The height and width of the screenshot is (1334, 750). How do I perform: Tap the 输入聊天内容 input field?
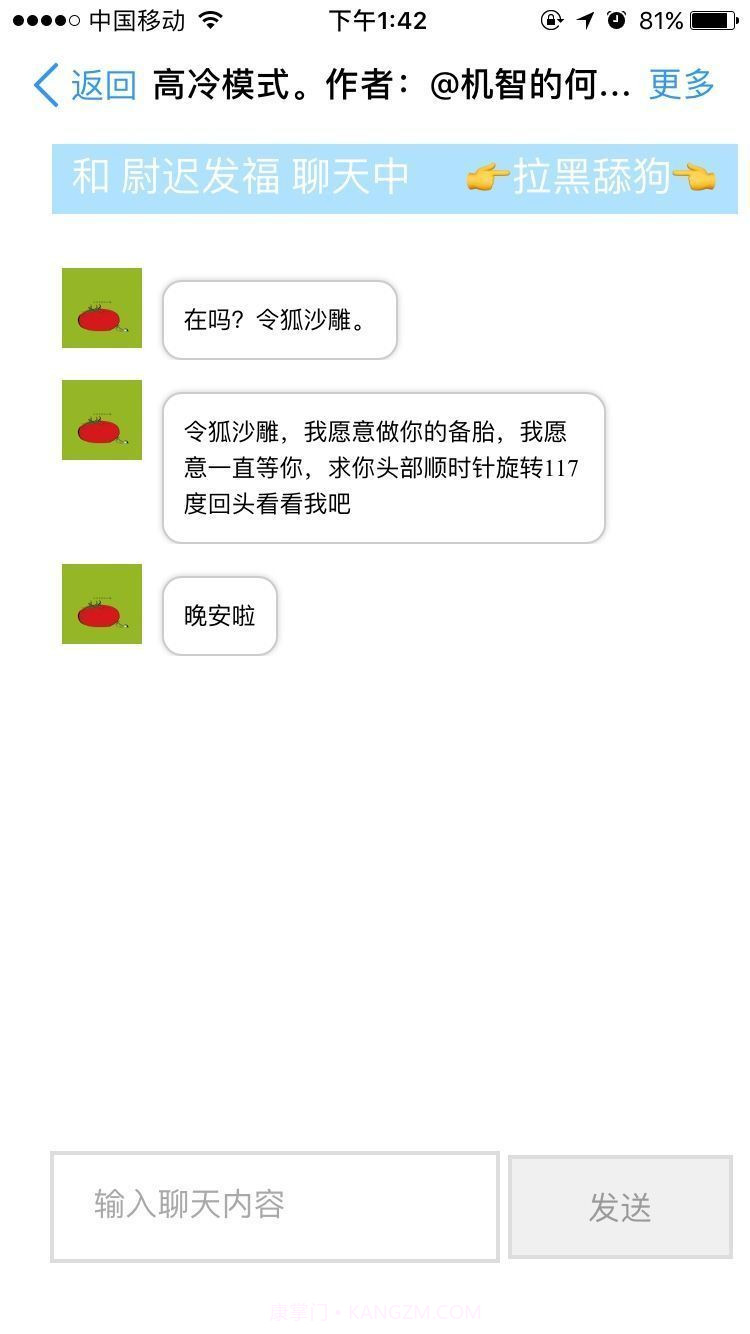(274, 1207)
